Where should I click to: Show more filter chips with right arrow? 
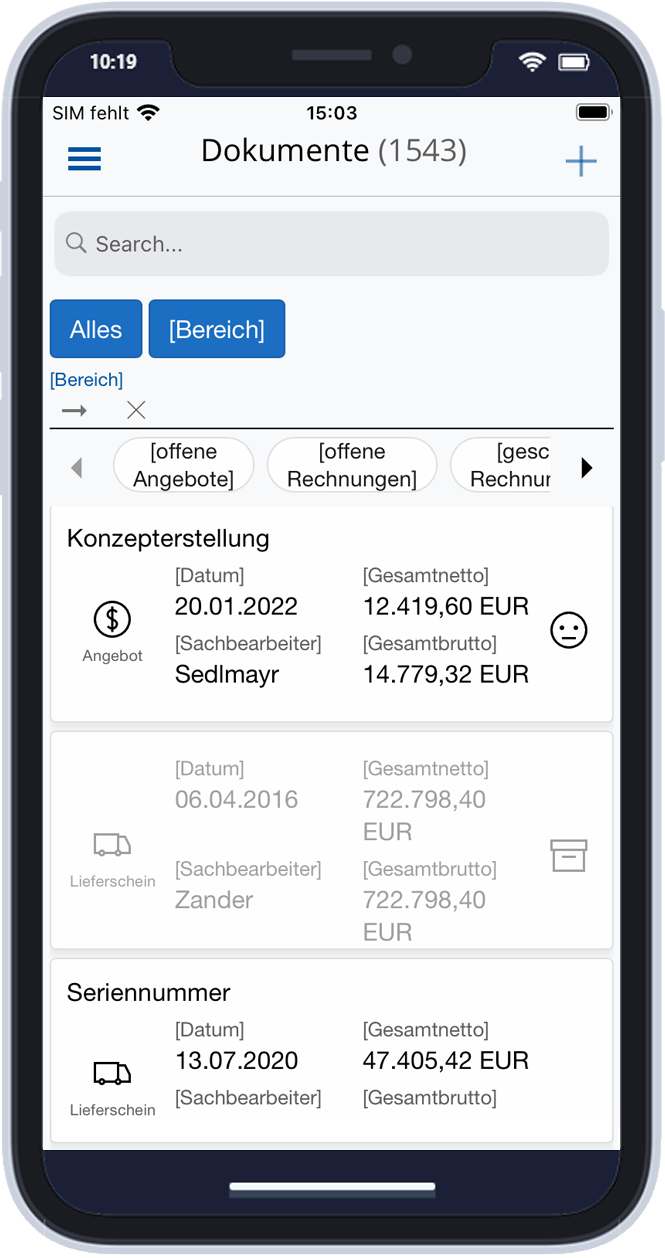587,467
